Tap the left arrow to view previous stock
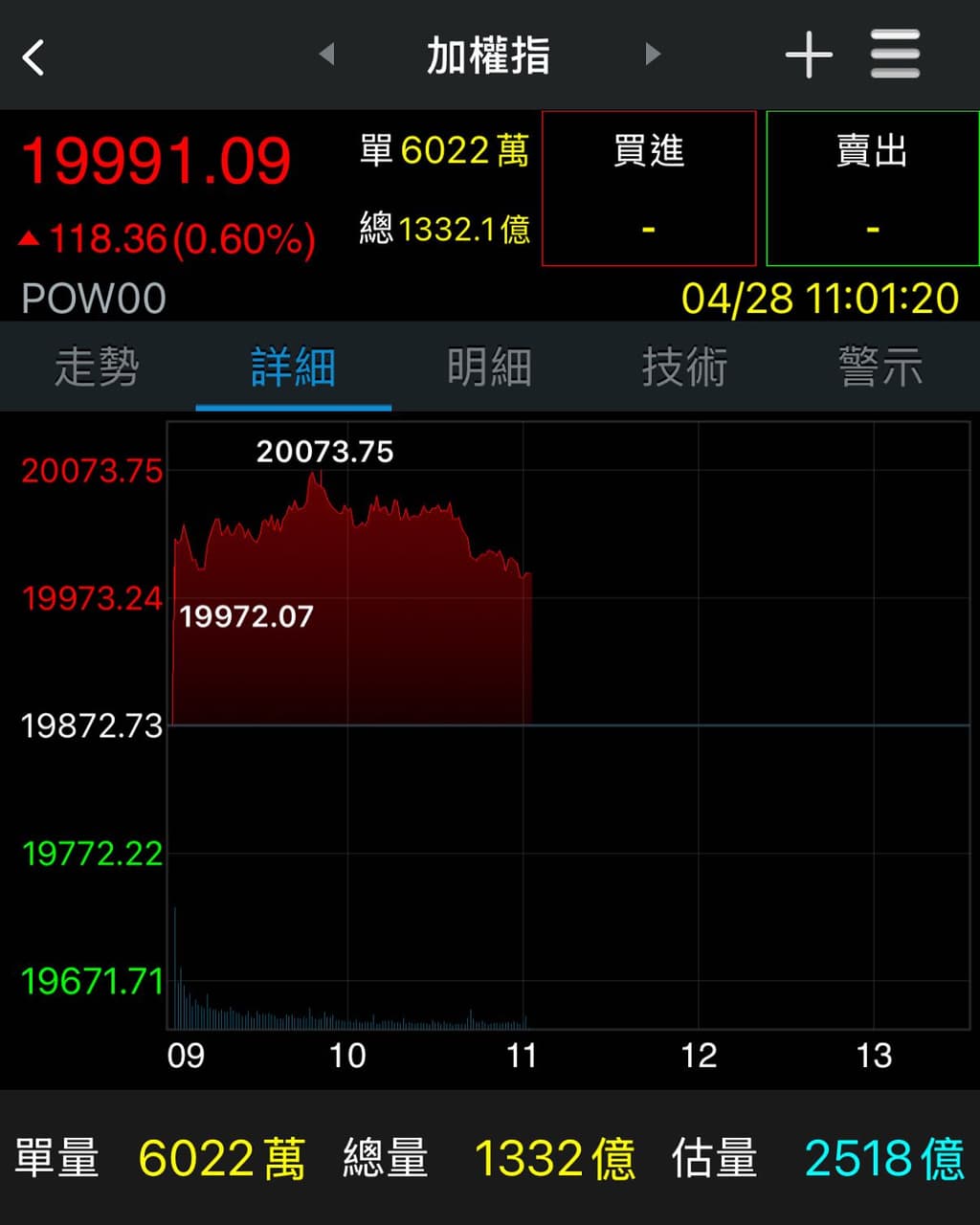 pos(325,55)
